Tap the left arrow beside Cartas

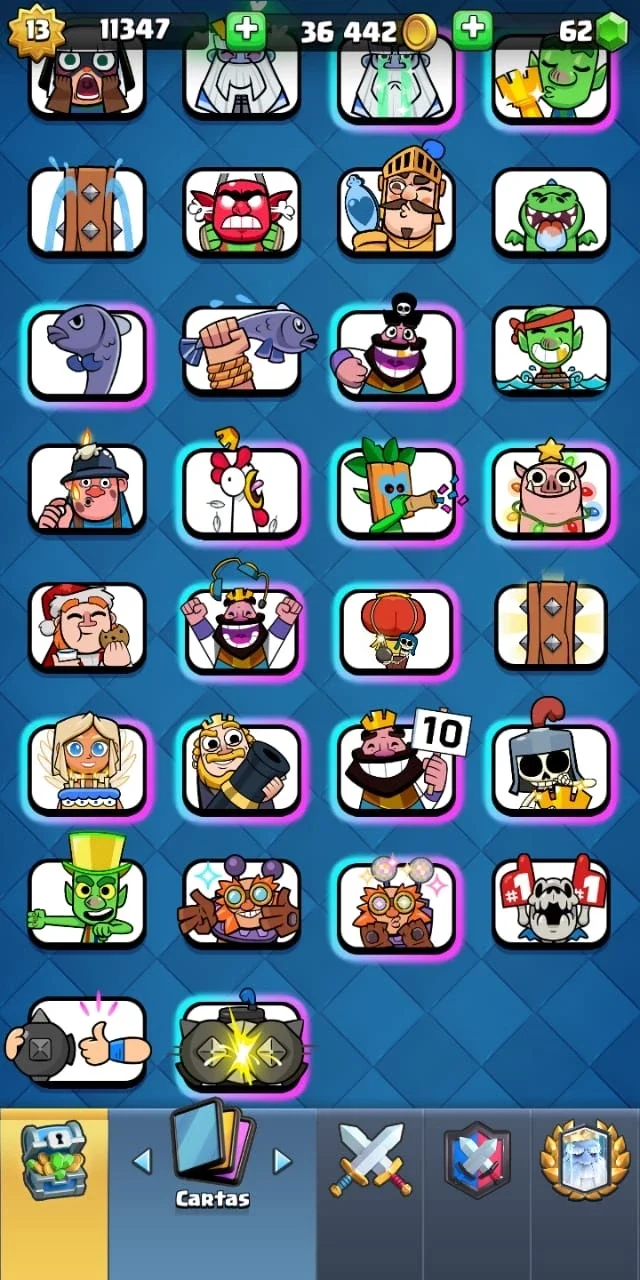[142, 1161]
